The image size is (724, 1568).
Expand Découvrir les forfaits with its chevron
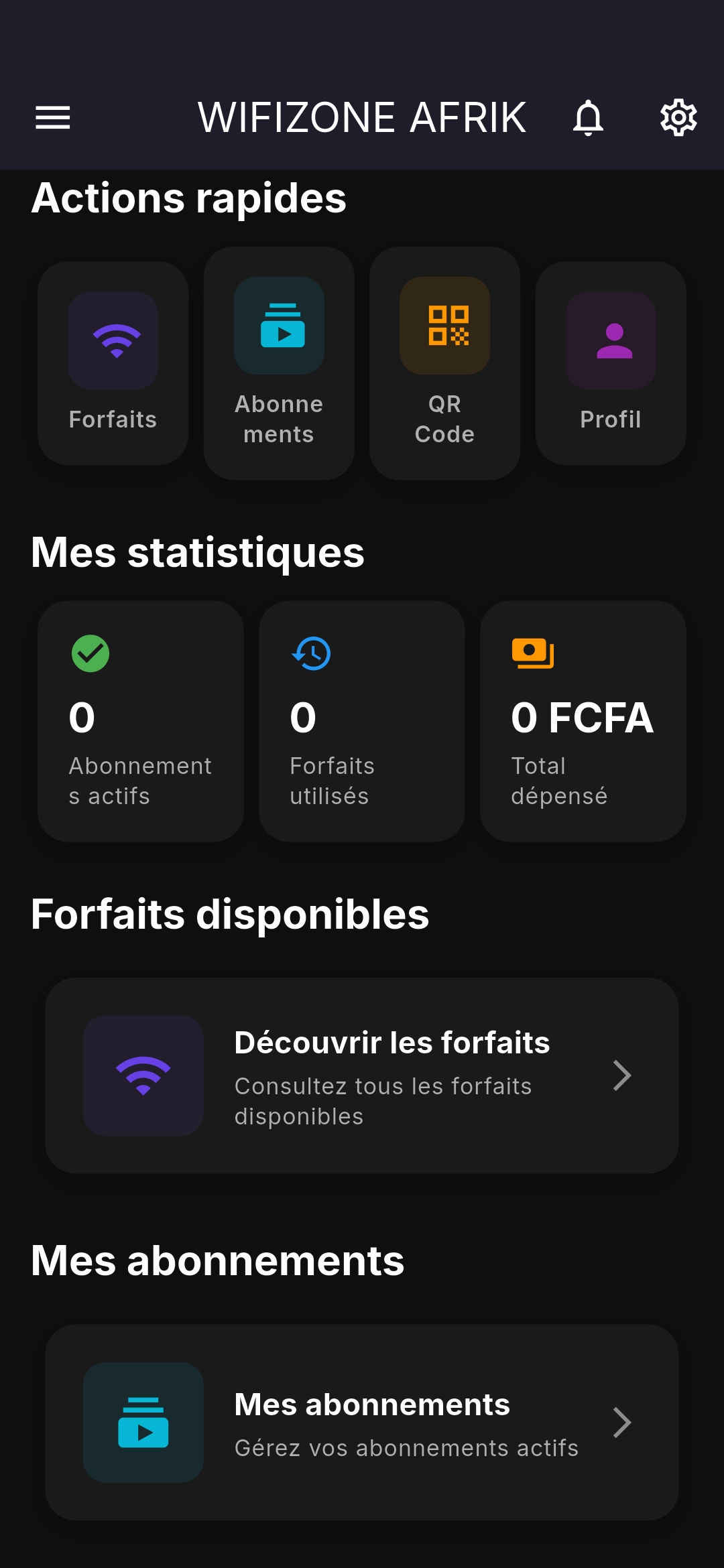[621, 1075]
